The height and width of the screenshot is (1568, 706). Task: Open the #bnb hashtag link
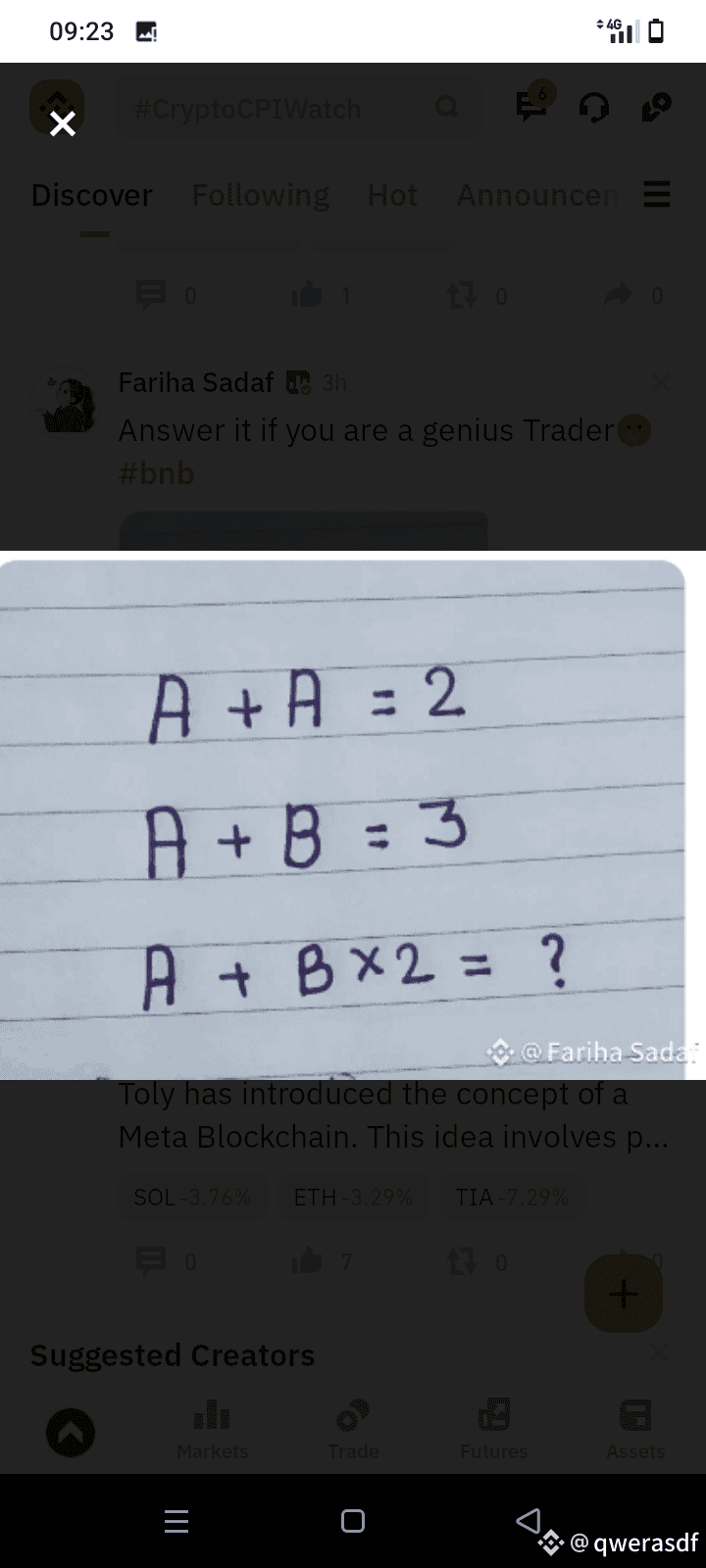156,472
